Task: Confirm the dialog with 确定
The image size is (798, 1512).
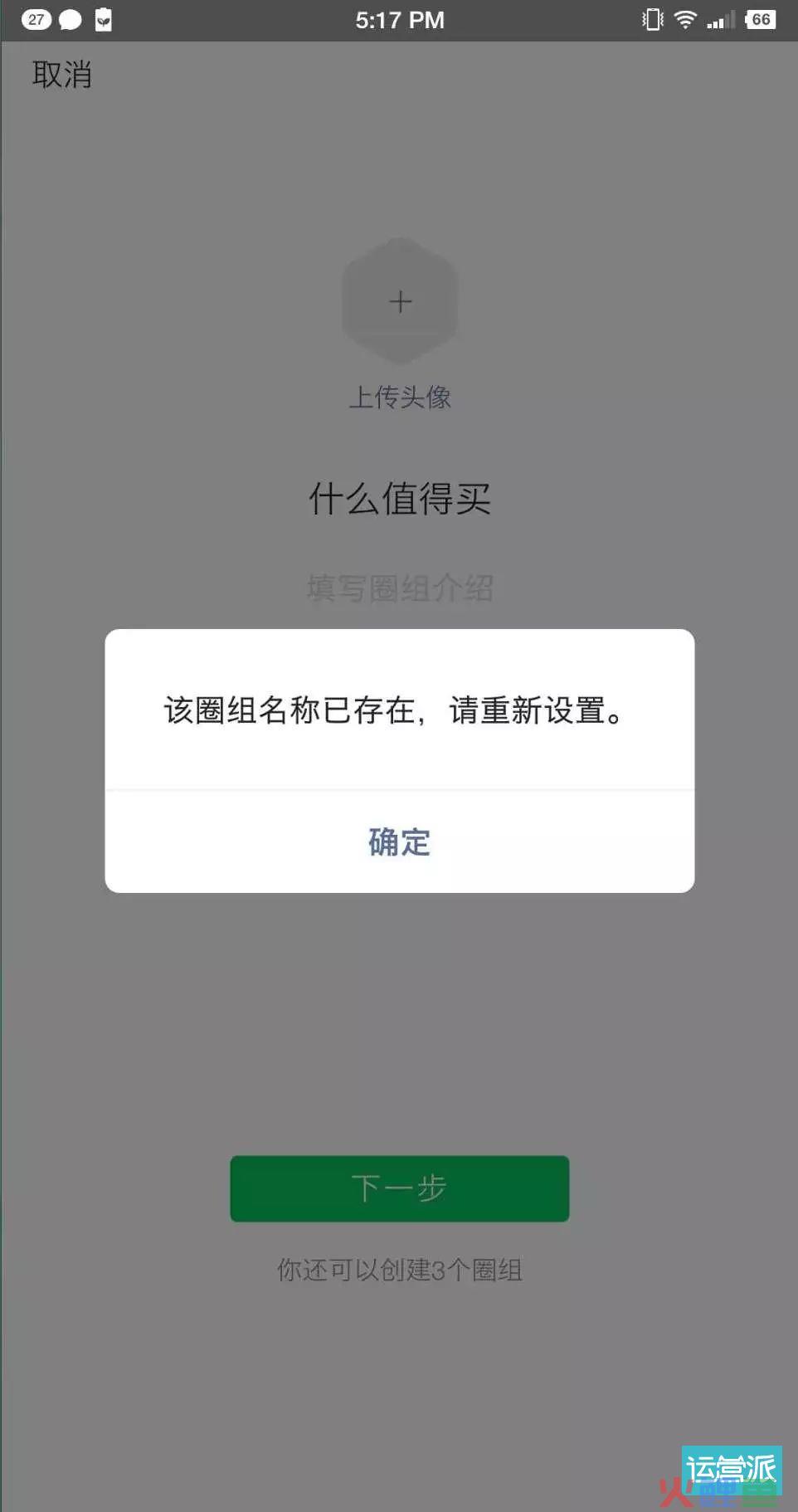Action: pos(399,841)
